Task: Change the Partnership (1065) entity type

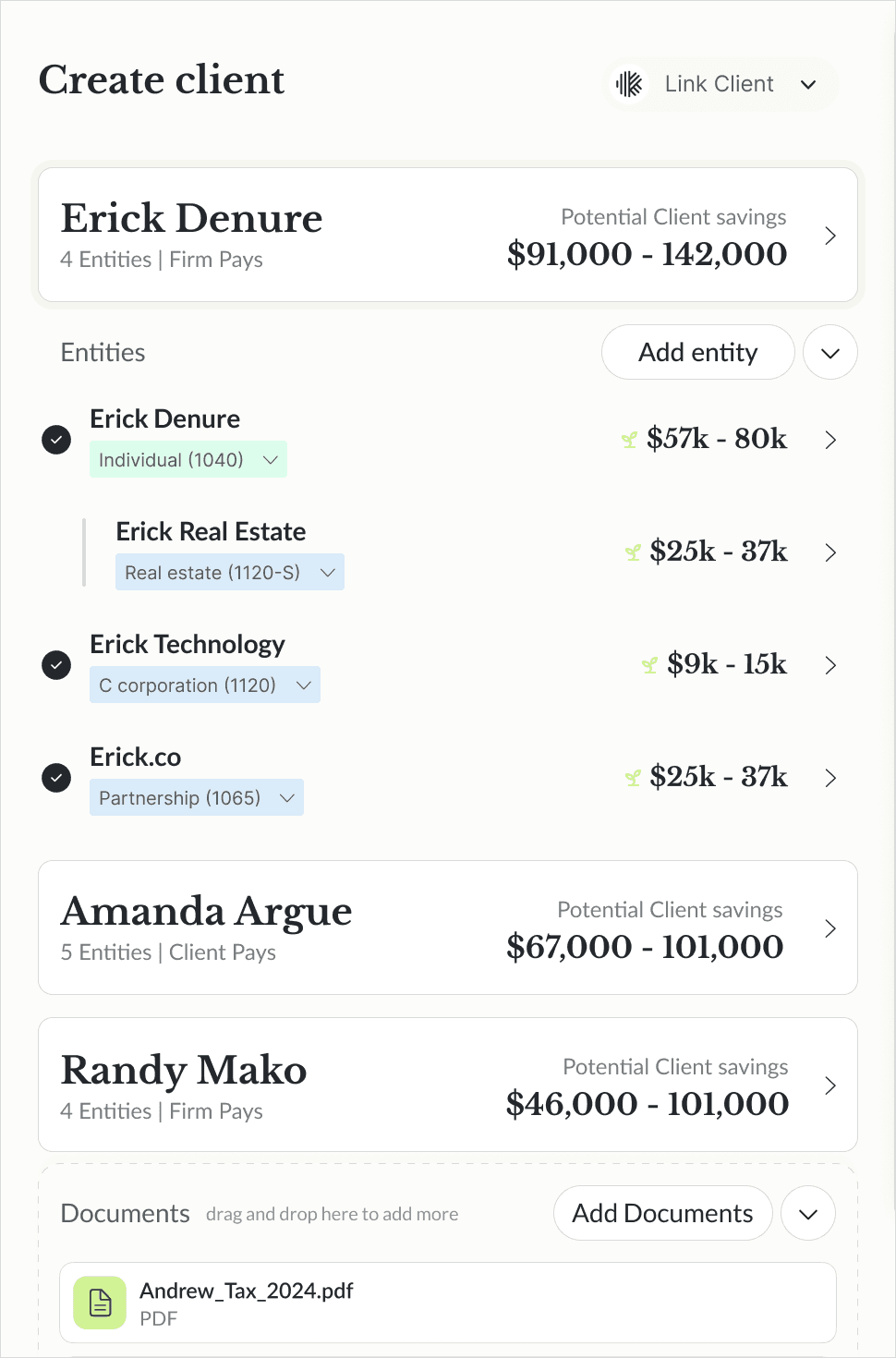Action: (x=197, y=797)
